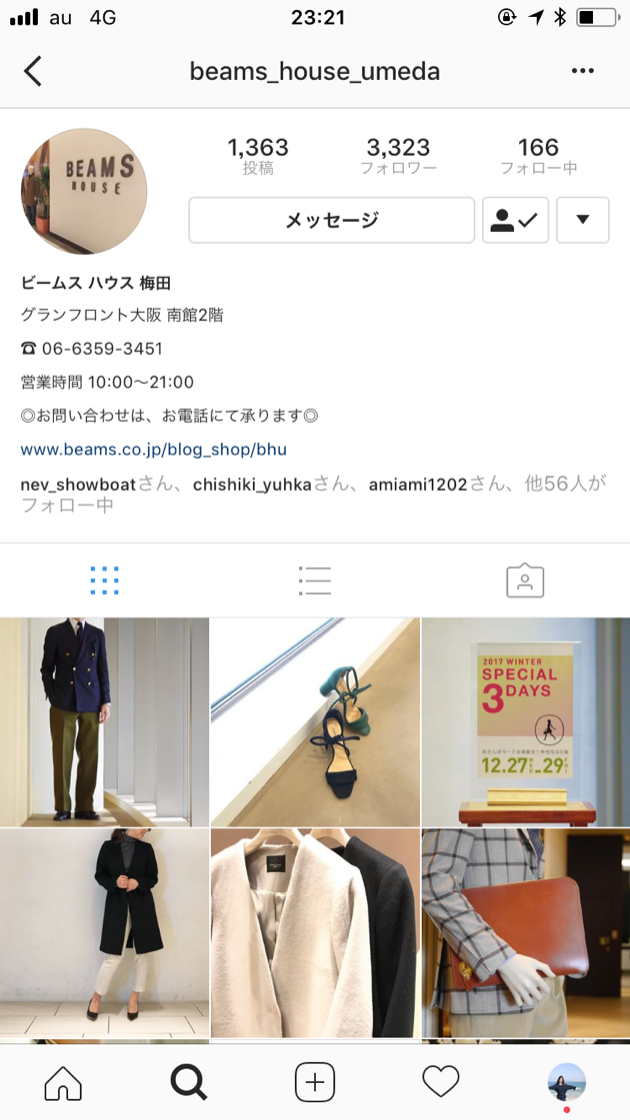Screen dimensions: 630x1120
Task: Open the activity heart tab
Action: coord(440,1082)
